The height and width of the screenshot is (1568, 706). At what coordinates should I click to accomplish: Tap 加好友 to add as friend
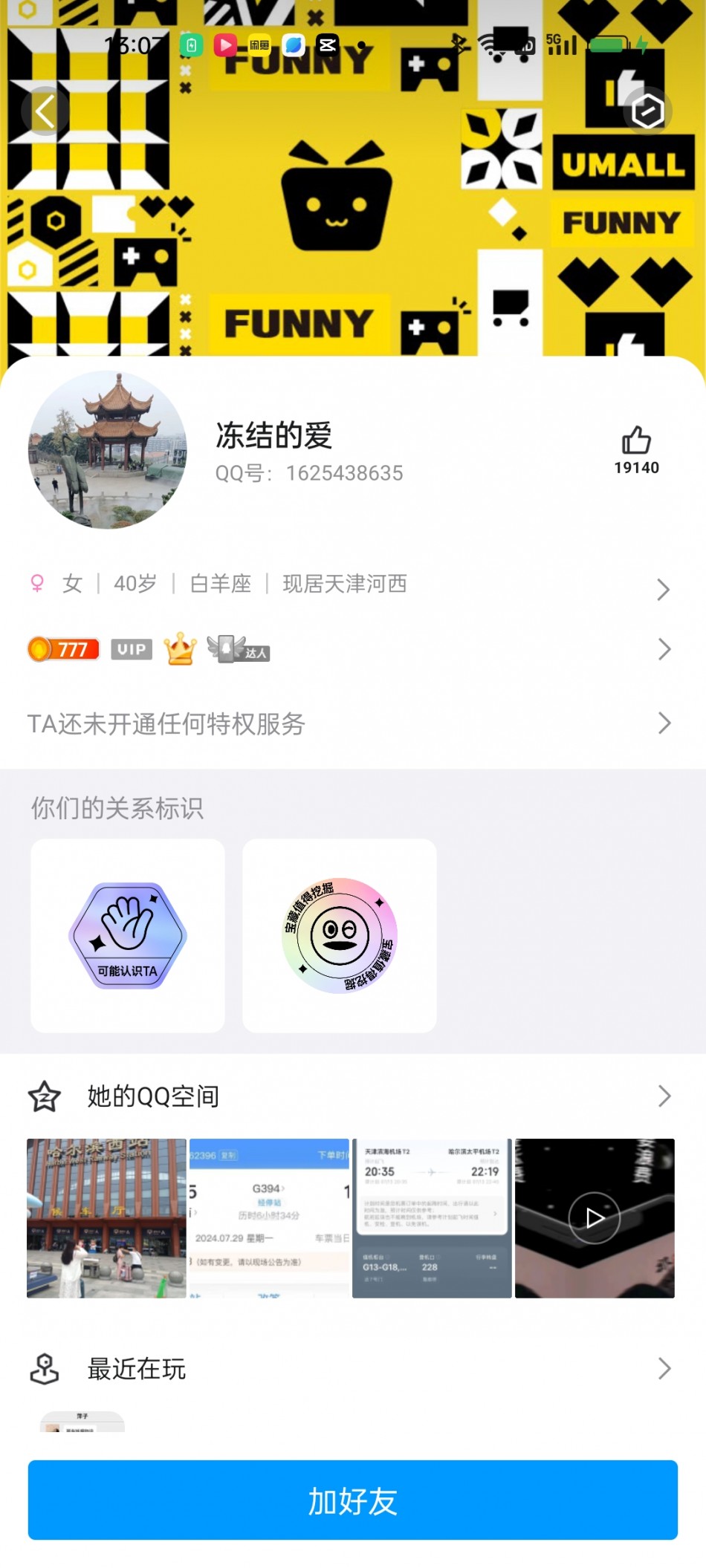[353, 1500]
